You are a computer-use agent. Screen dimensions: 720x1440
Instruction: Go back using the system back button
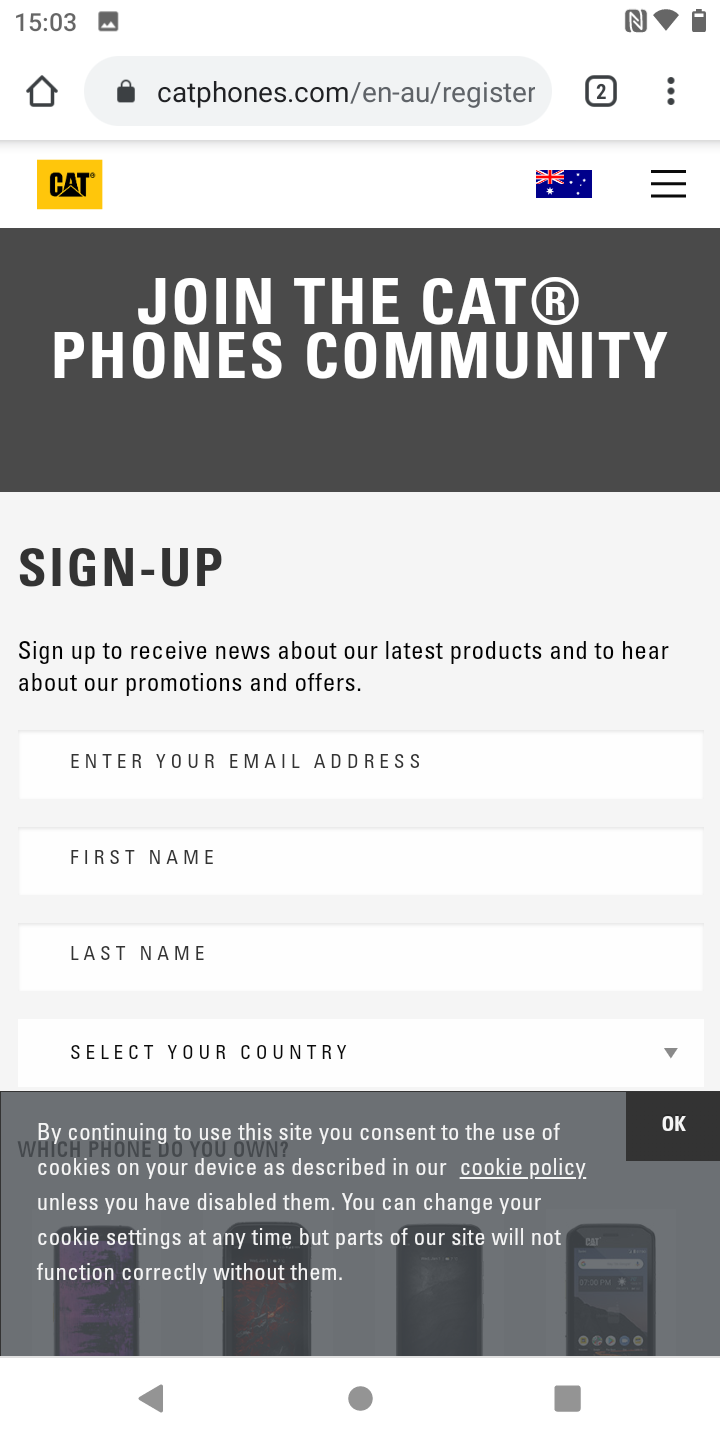coord(151,1398)
